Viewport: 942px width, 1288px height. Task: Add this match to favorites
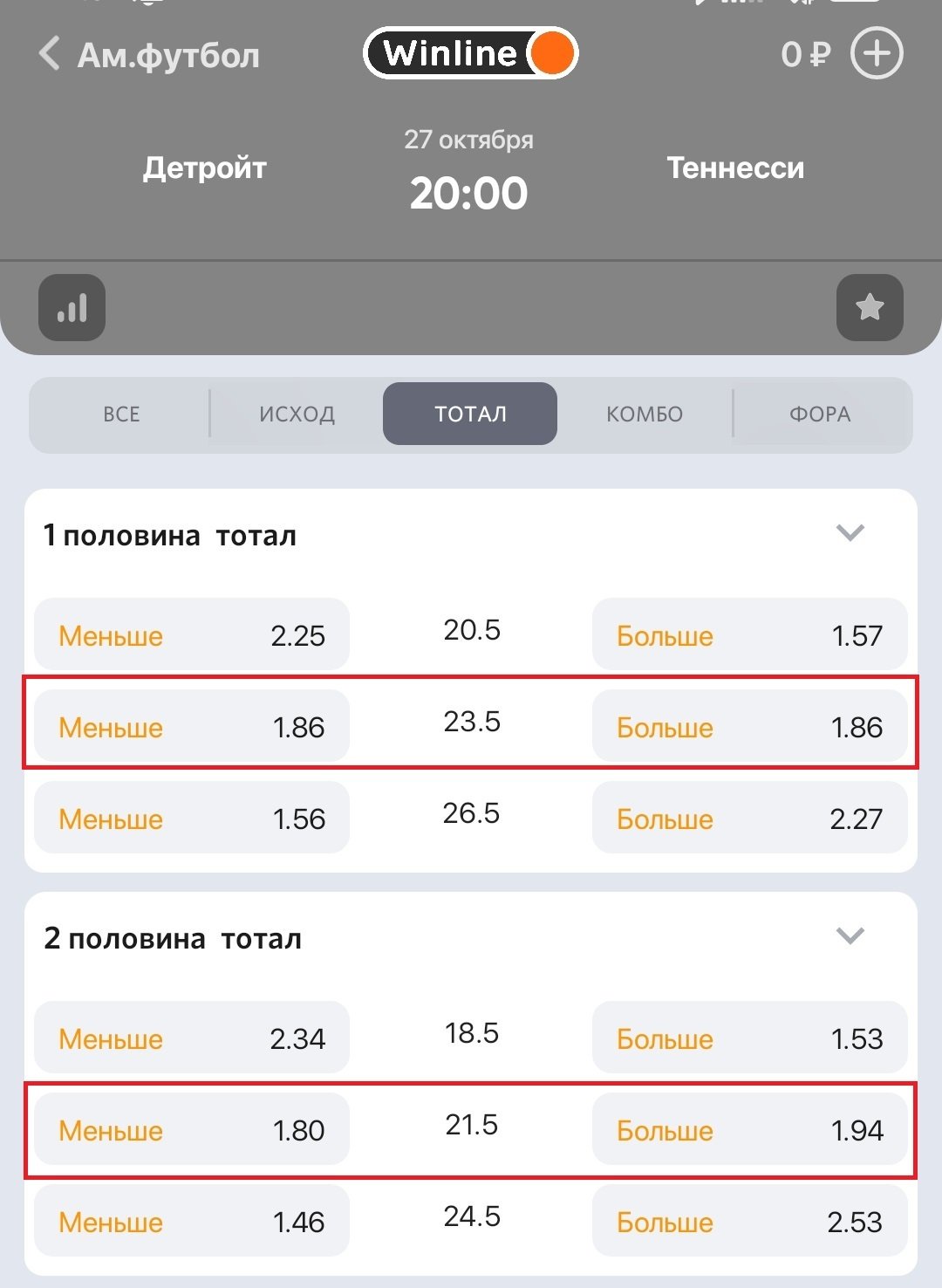[x=870, y=308]
